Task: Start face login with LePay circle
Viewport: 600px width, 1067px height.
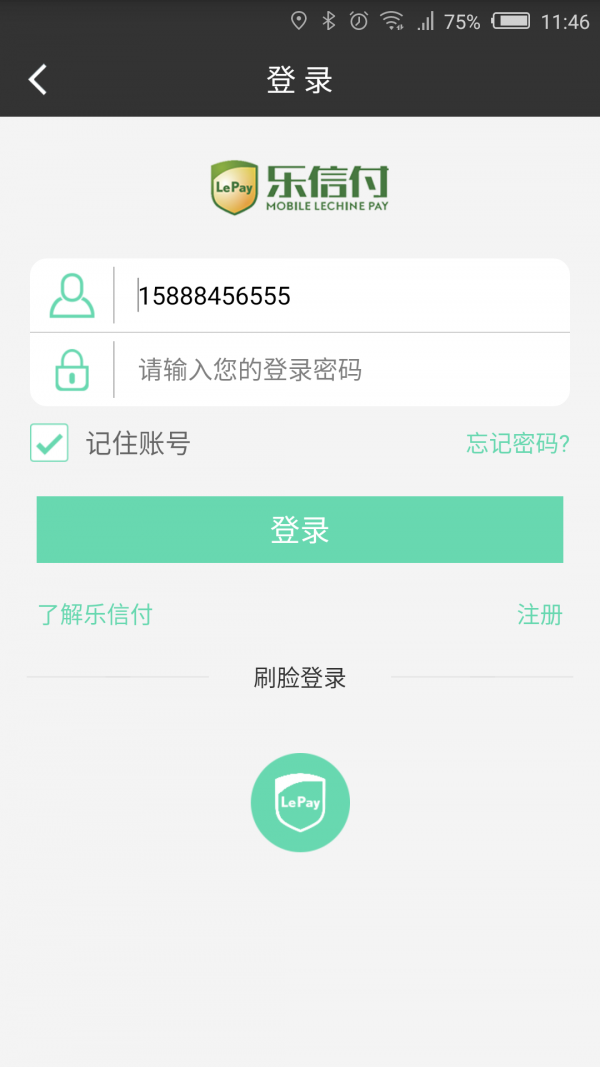Action: [300, 802]
